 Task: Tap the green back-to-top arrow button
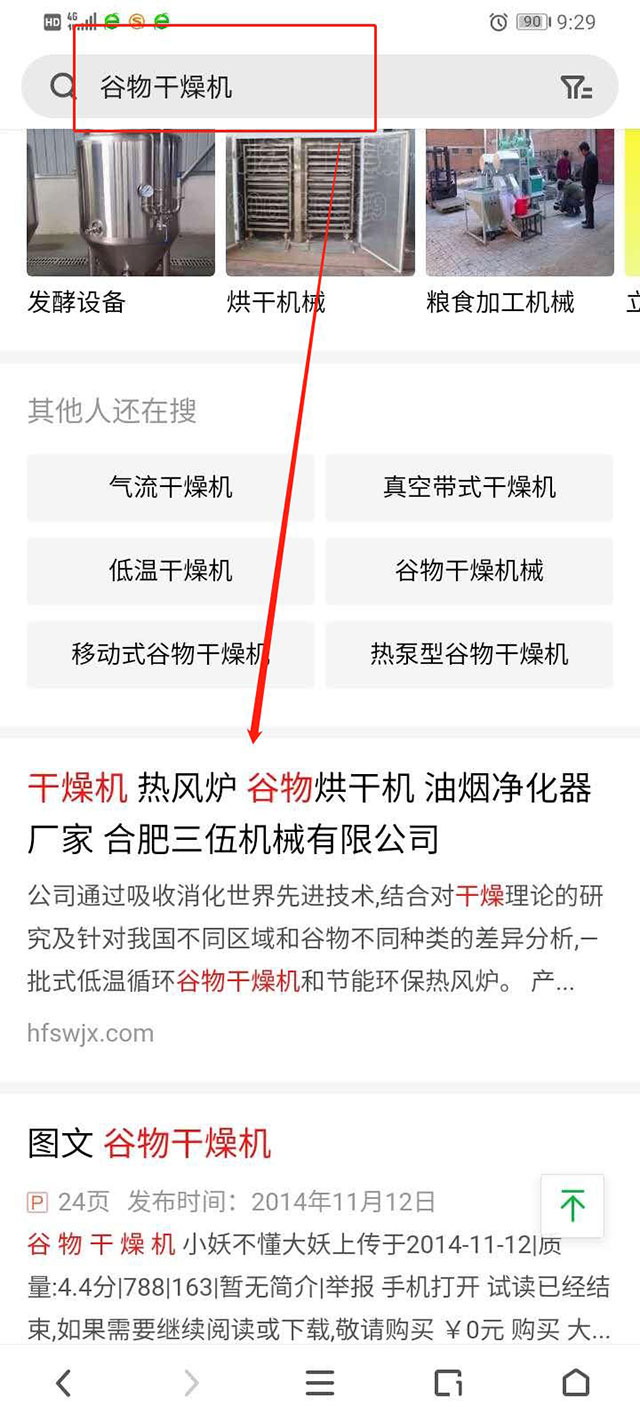pos(572,1206)
